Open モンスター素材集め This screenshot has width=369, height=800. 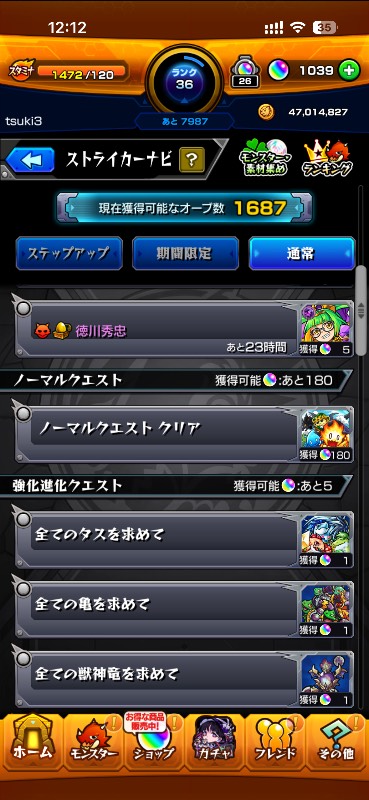265,158
